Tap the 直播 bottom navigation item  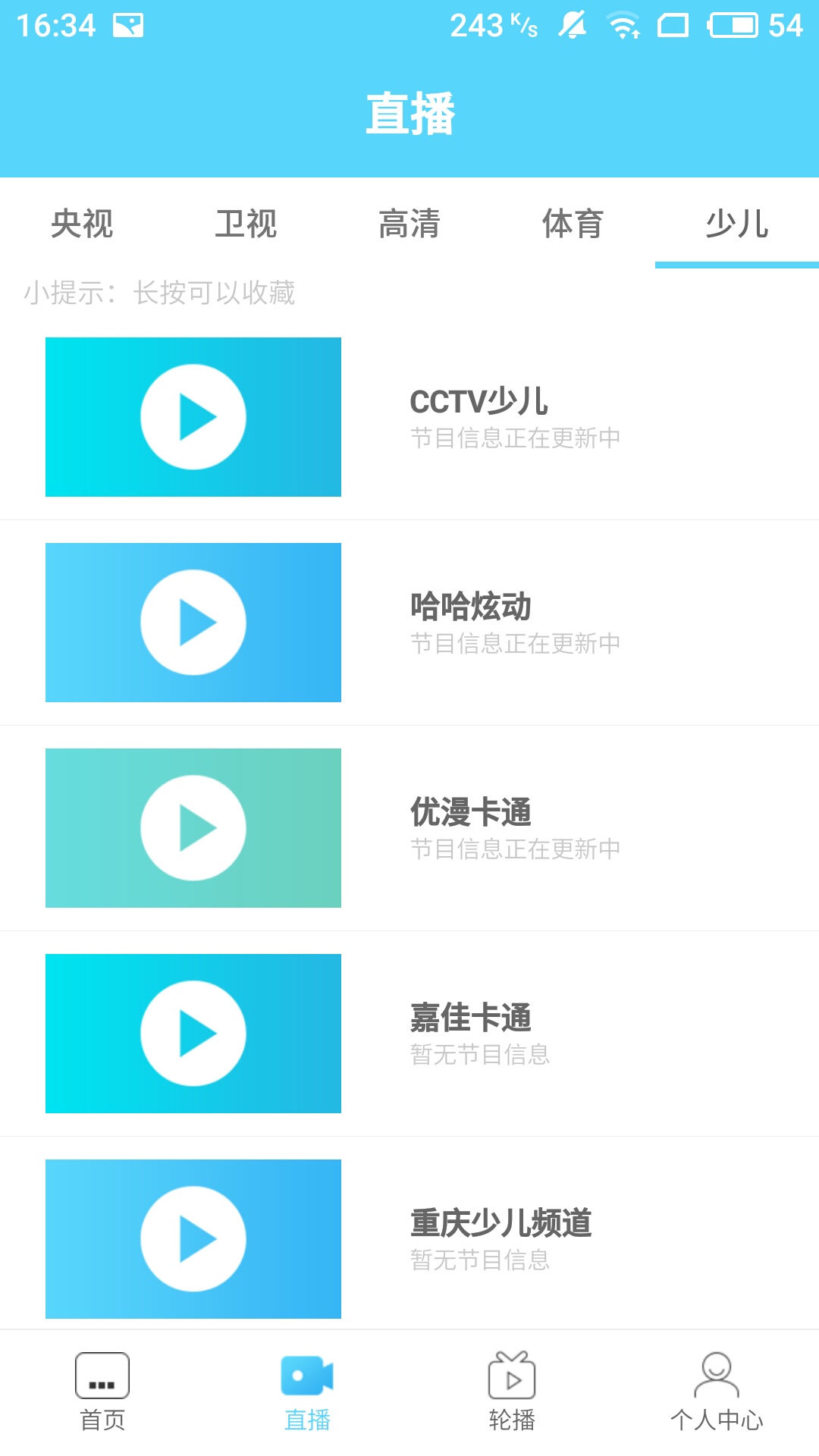pyautogui.click(x=307, y=1392)
